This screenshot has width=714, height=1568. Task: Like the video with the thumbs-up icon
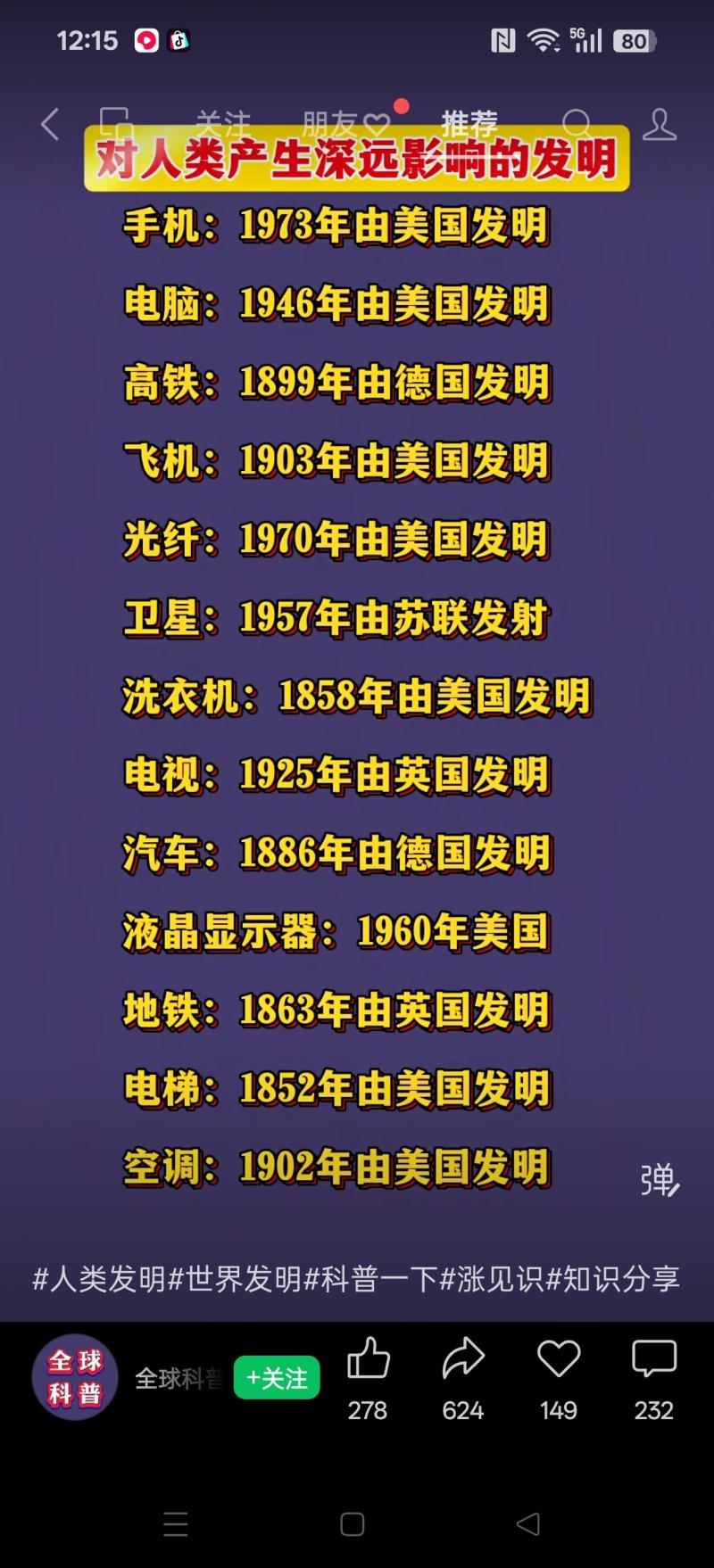368,1360
